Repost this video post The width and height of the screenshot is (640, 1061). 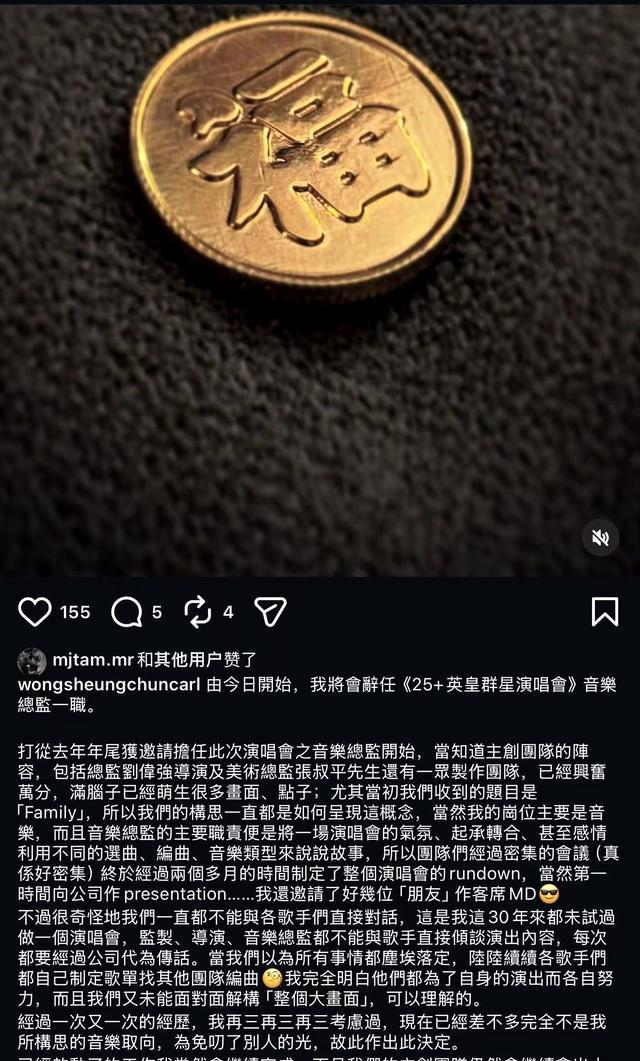(x=199, y=611)
